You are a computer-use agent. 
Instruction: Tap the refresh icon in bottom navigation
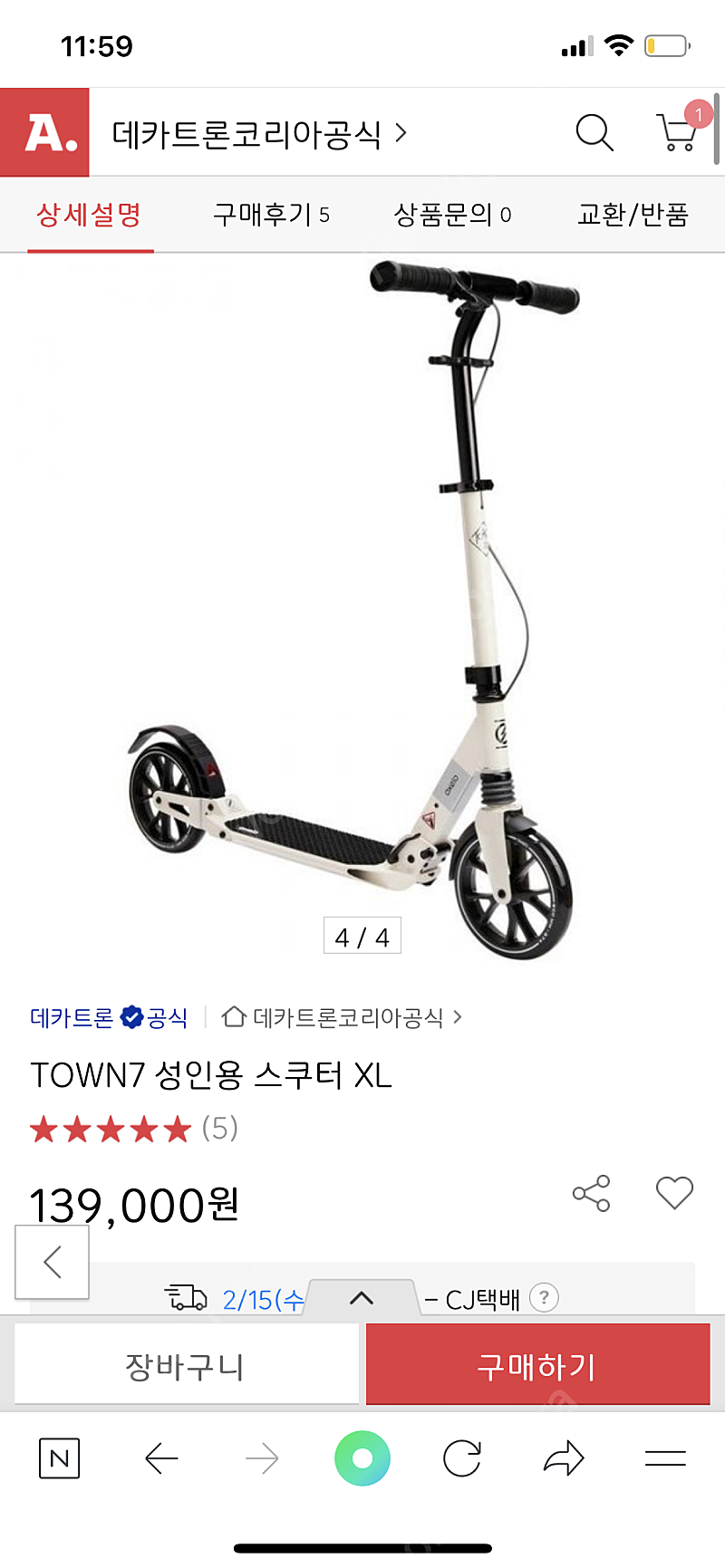(x=462, y=1458)
